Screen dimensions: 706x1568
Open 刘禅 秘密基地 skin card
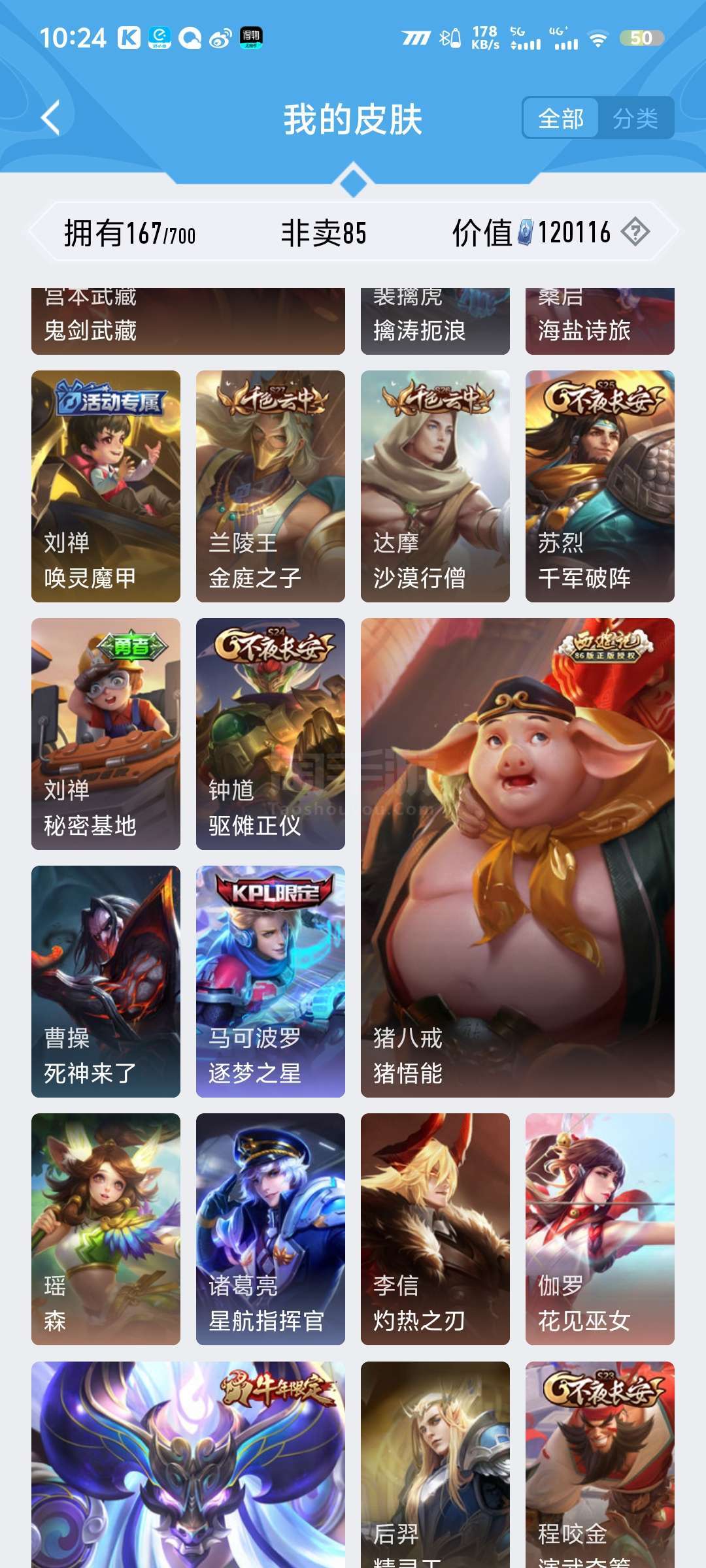coord(106,734)
